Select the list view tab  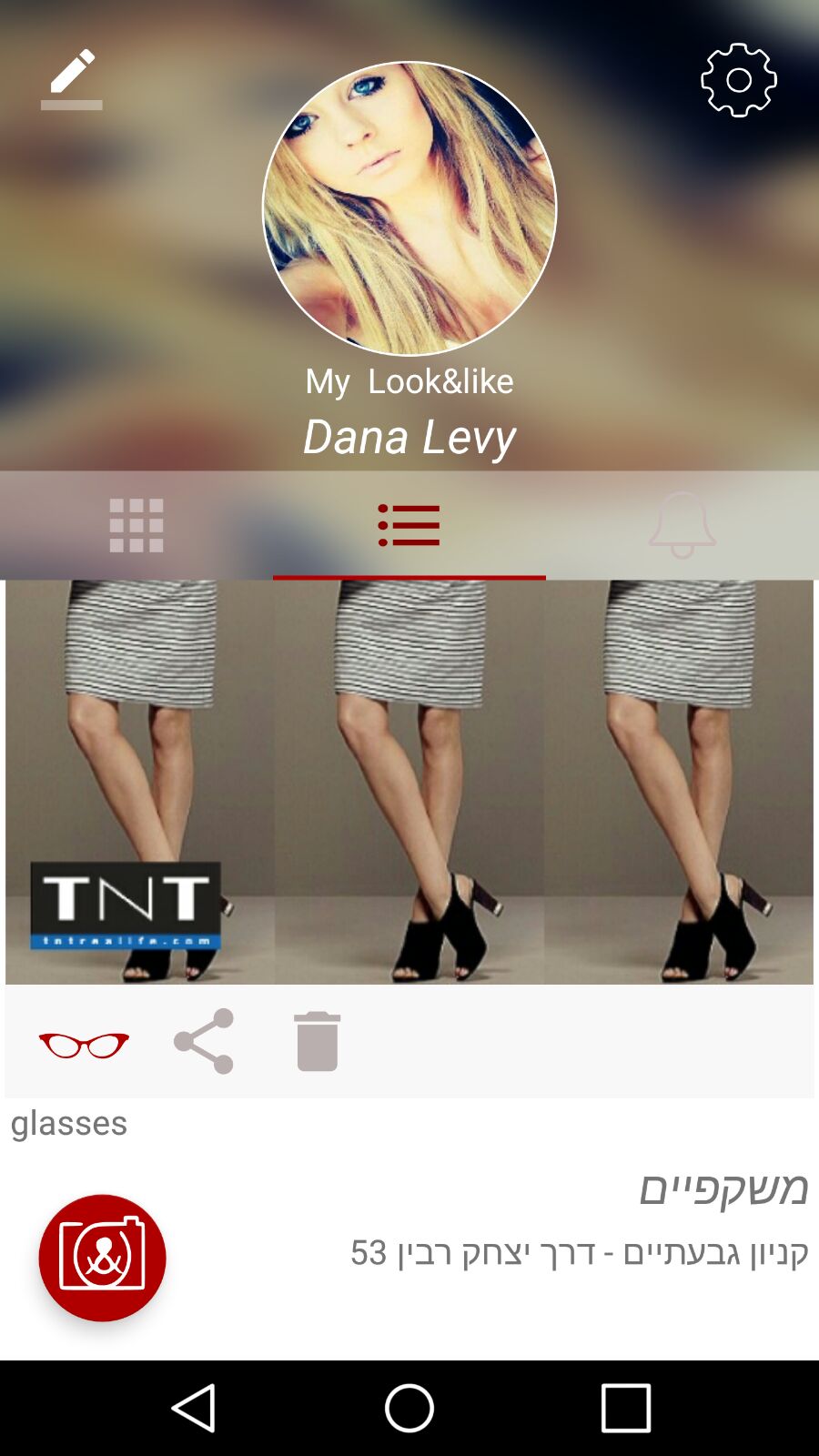409,525
